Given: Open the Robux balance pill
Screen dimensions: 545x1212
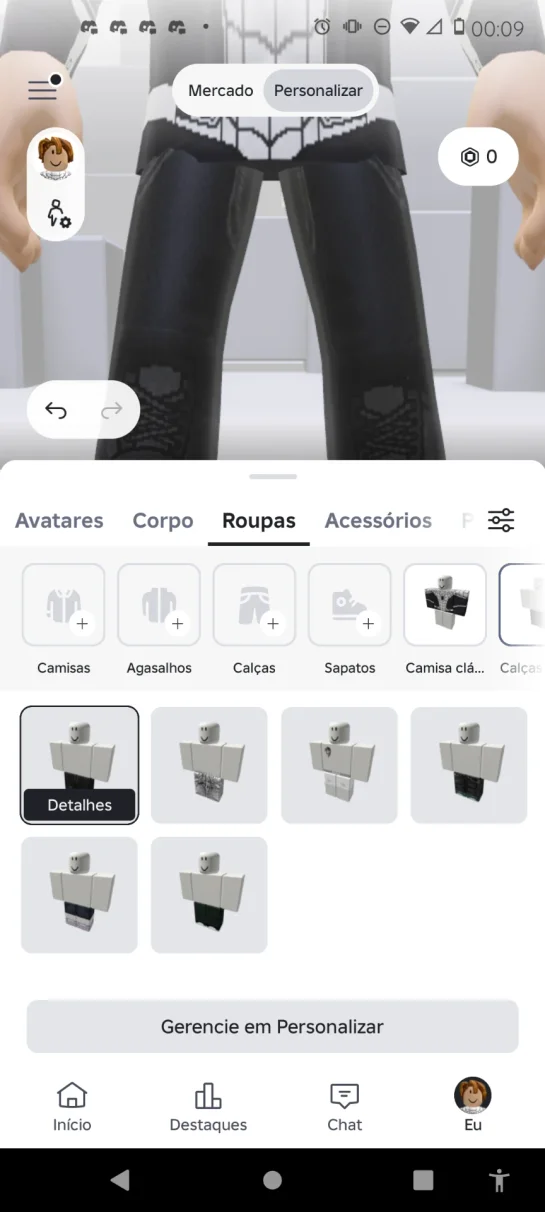Looking at the screenshot, I should pyautogui.click(x=478, y=157).
